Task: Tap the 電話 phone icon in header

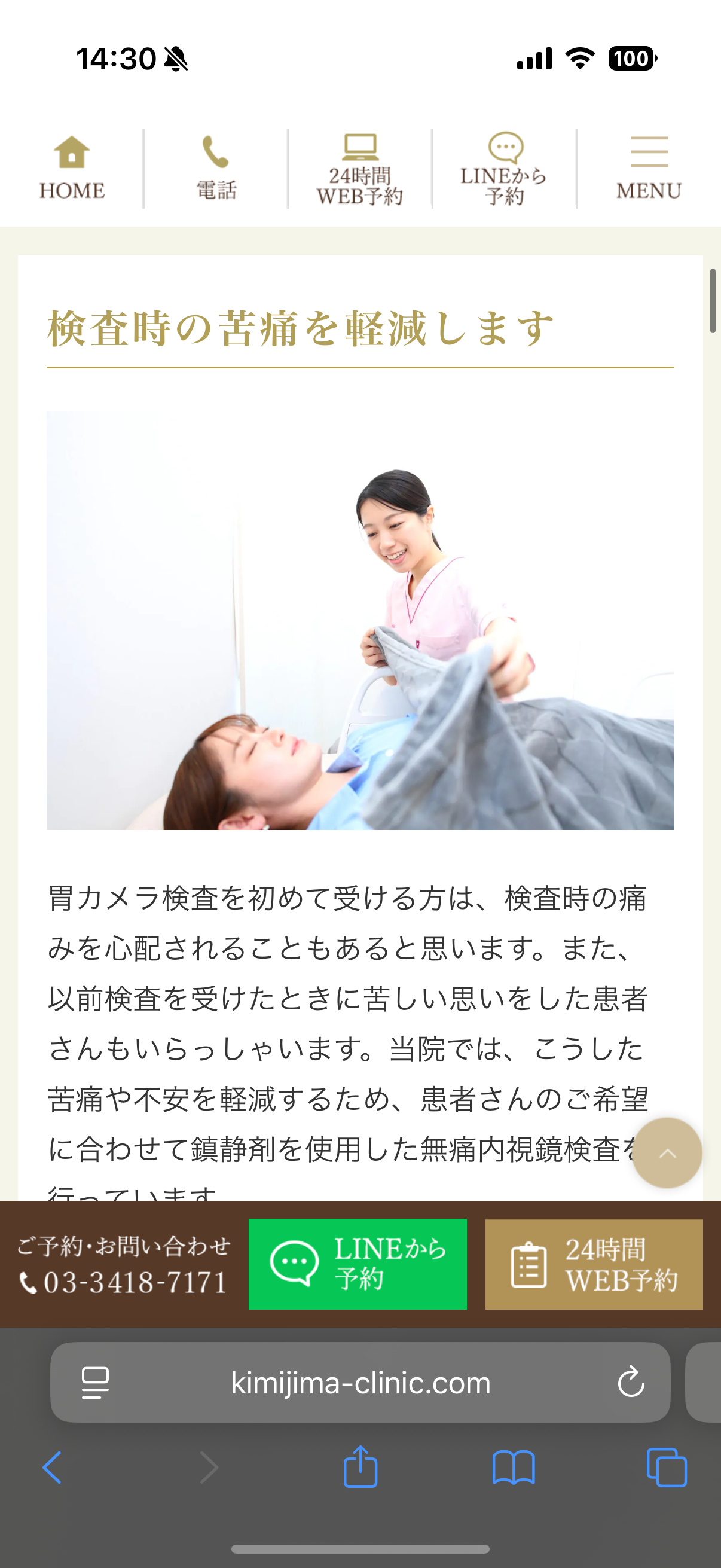Action: (216, 169)
